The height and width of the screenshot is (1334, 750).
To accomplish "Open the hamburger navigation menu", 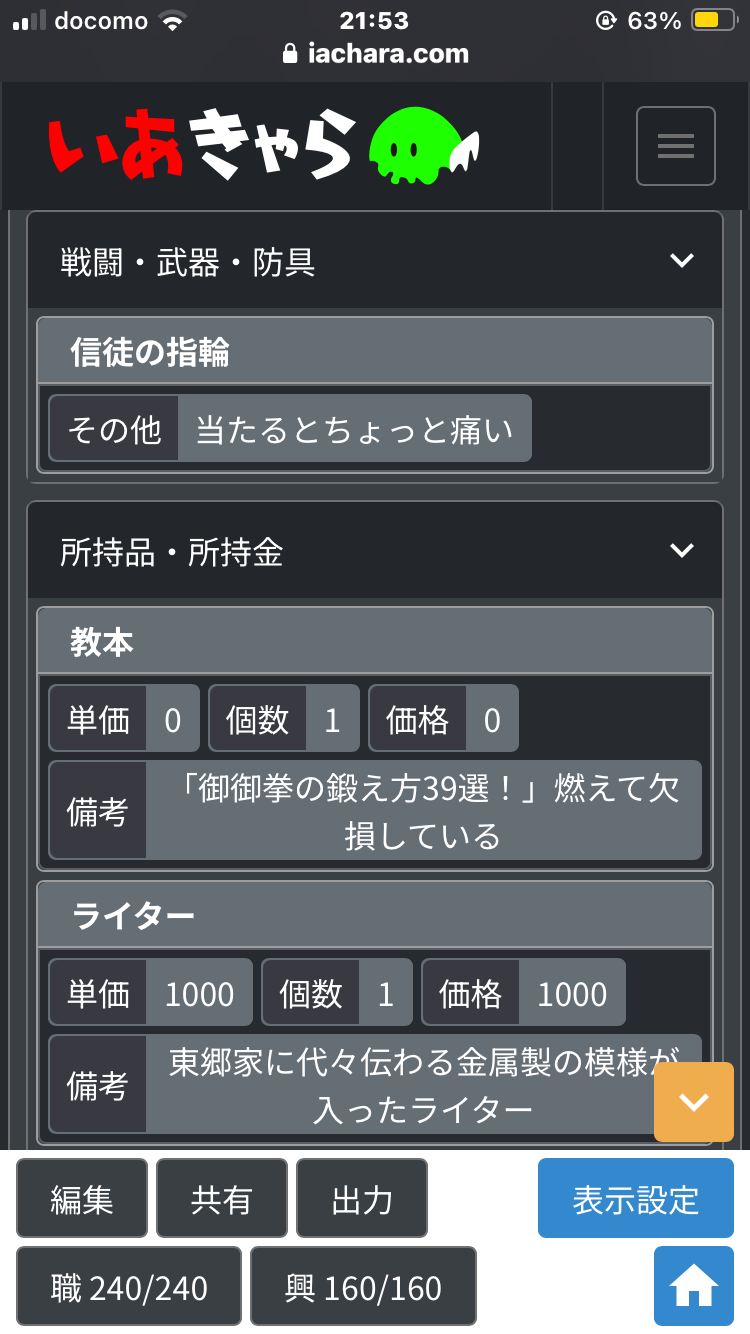I will click(x=675, y=146).
